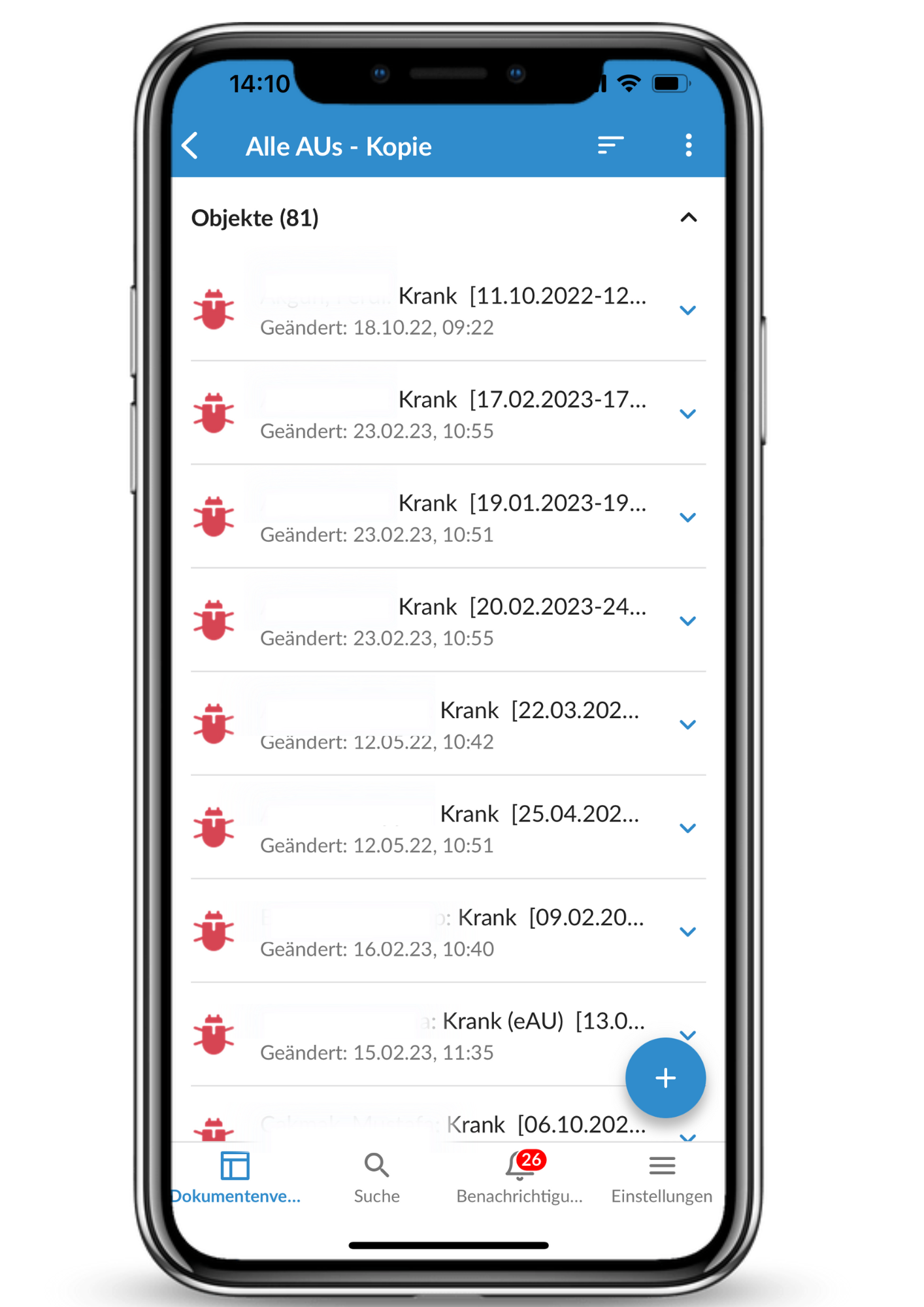The height and width of the screenshot is (1307, 924).
Task: Add a new object with plus button
Action: click(665, 1078)
